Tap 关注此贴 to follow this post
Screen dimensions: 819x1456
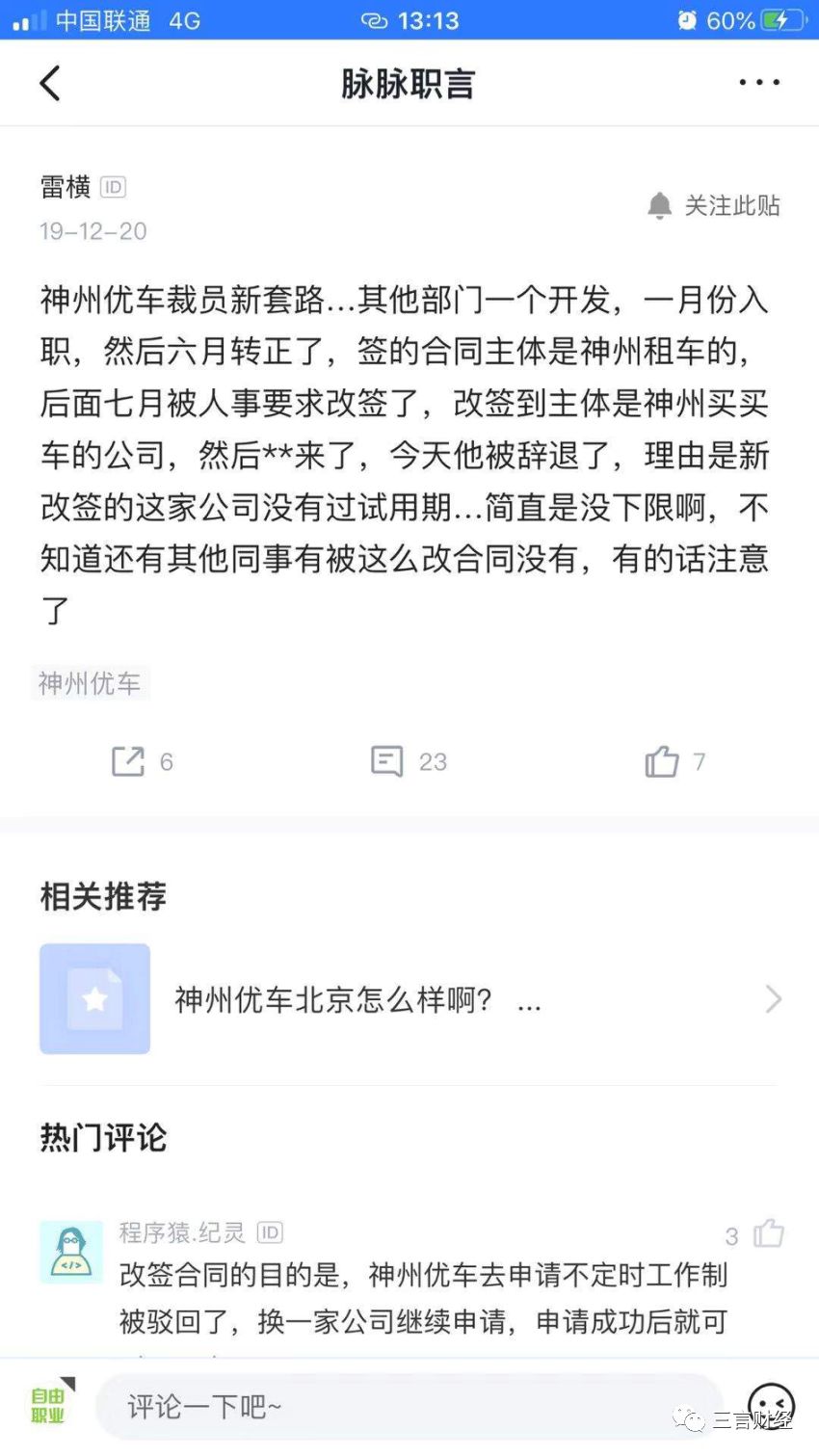click(714, 205)
